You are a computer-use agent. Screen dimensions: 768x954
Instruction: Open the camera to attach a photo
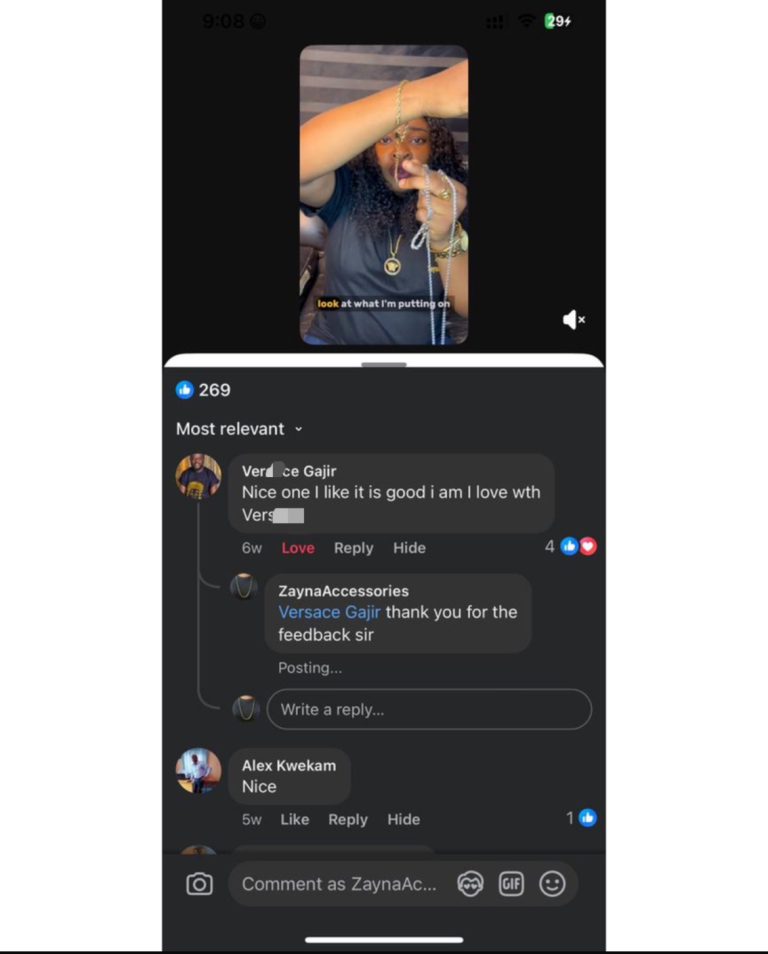[x=200, y=884]
